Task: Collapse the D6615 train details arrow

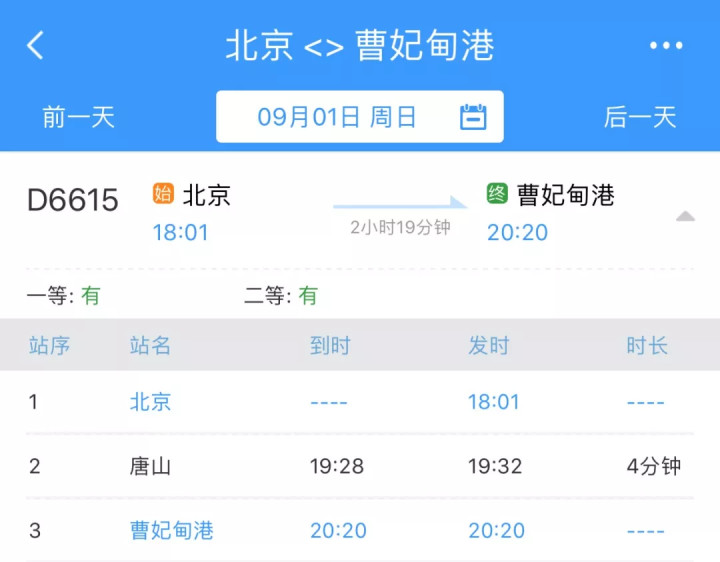Action: tap(685, 216)
